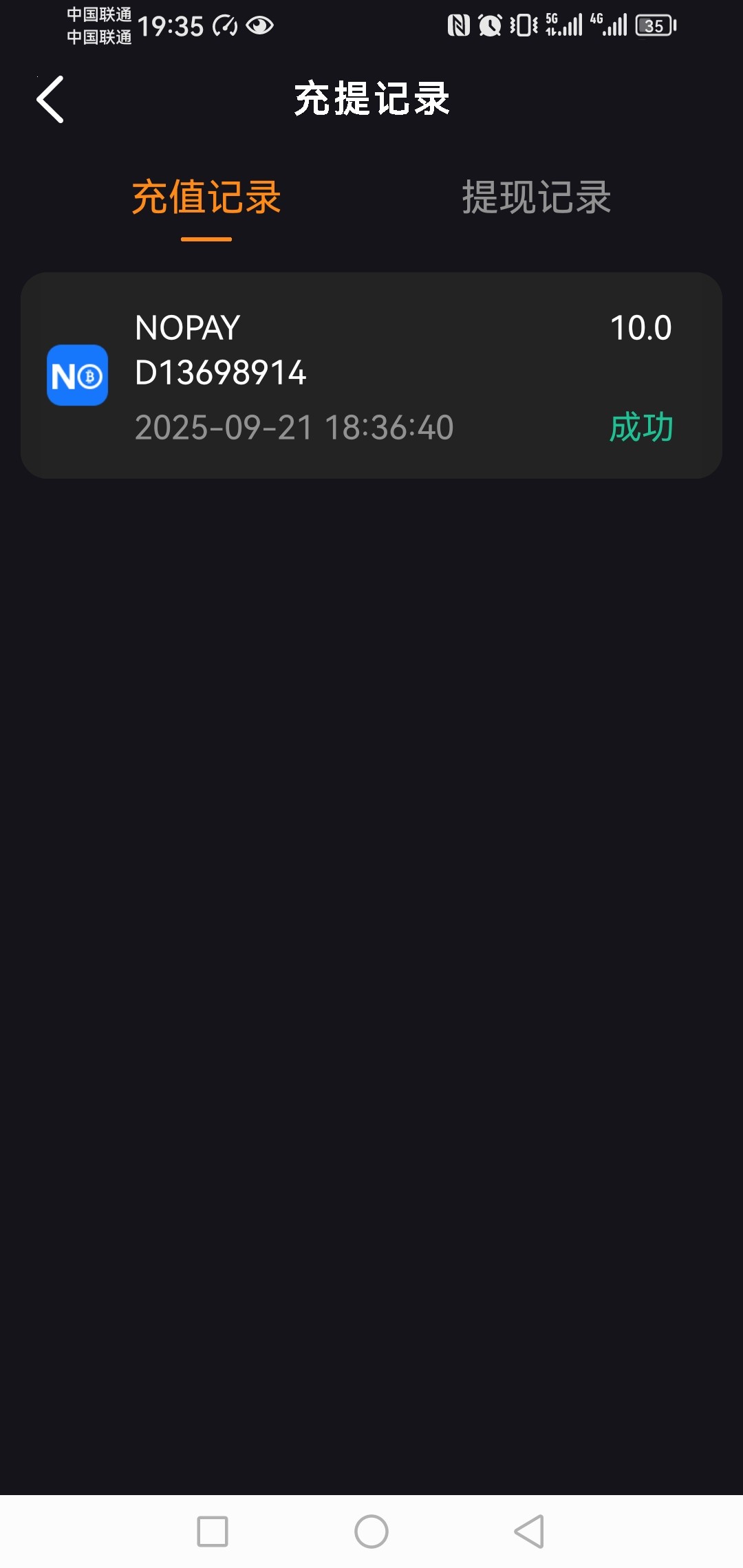Switch to the 提现记录 tab
This screenshot has height=1568, width=743.
pyautogui.click(x=536, y=197)
